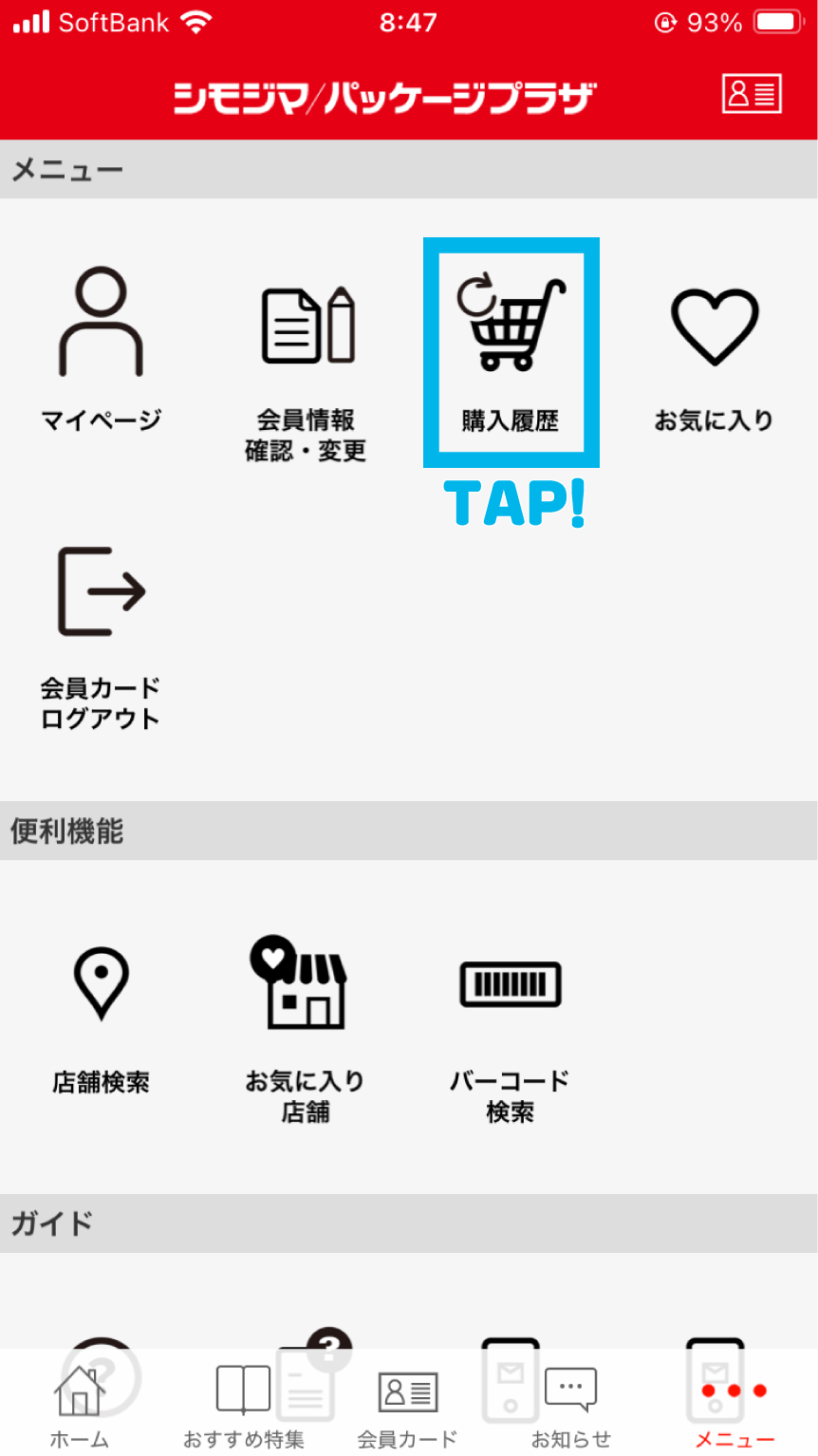Open 購入履歴 purchase history
The width and height of the screenshot is (818, 1456).
(511, 351)
